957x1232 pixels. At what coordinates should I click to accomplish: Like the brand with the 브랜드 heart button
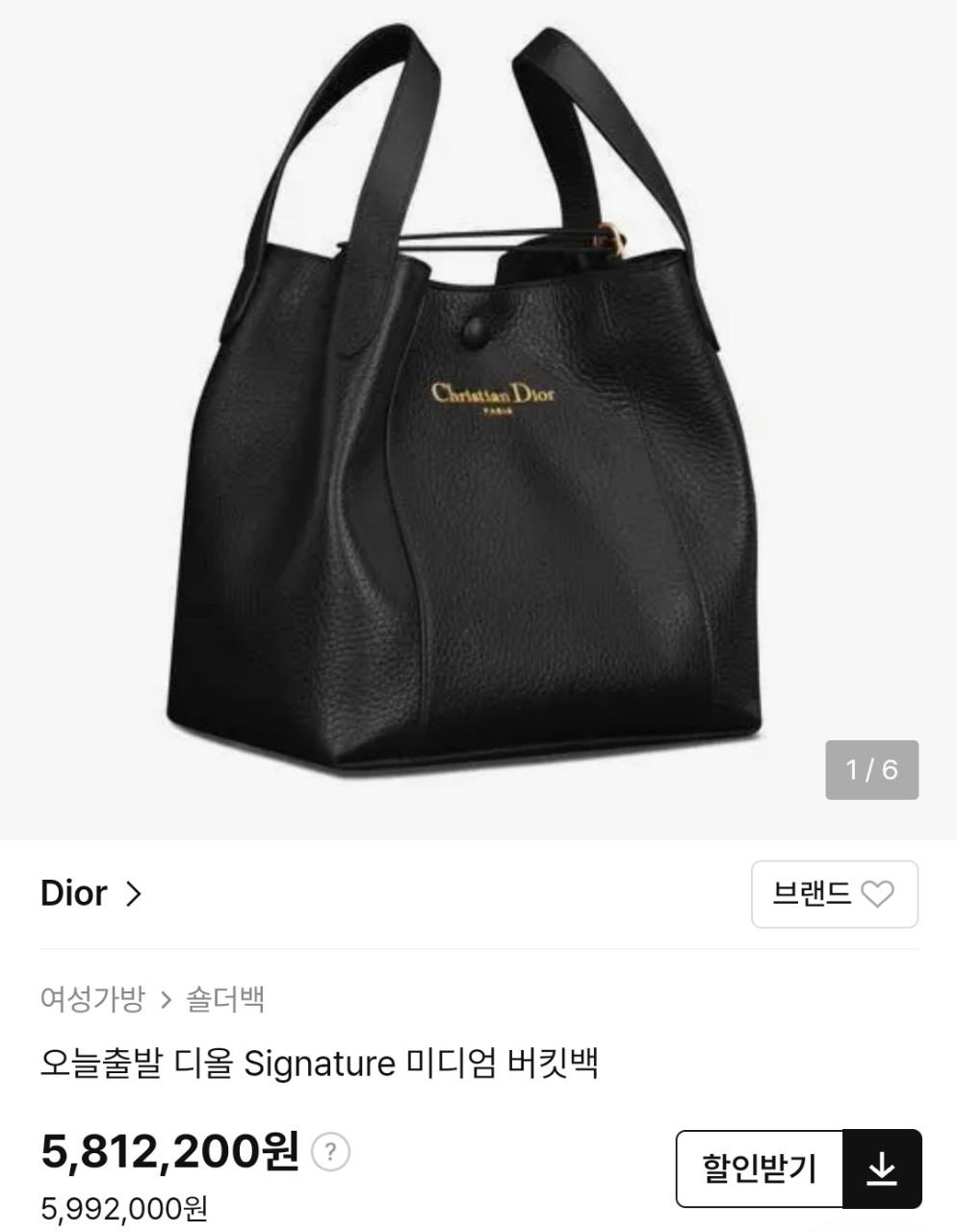(834, 894)
